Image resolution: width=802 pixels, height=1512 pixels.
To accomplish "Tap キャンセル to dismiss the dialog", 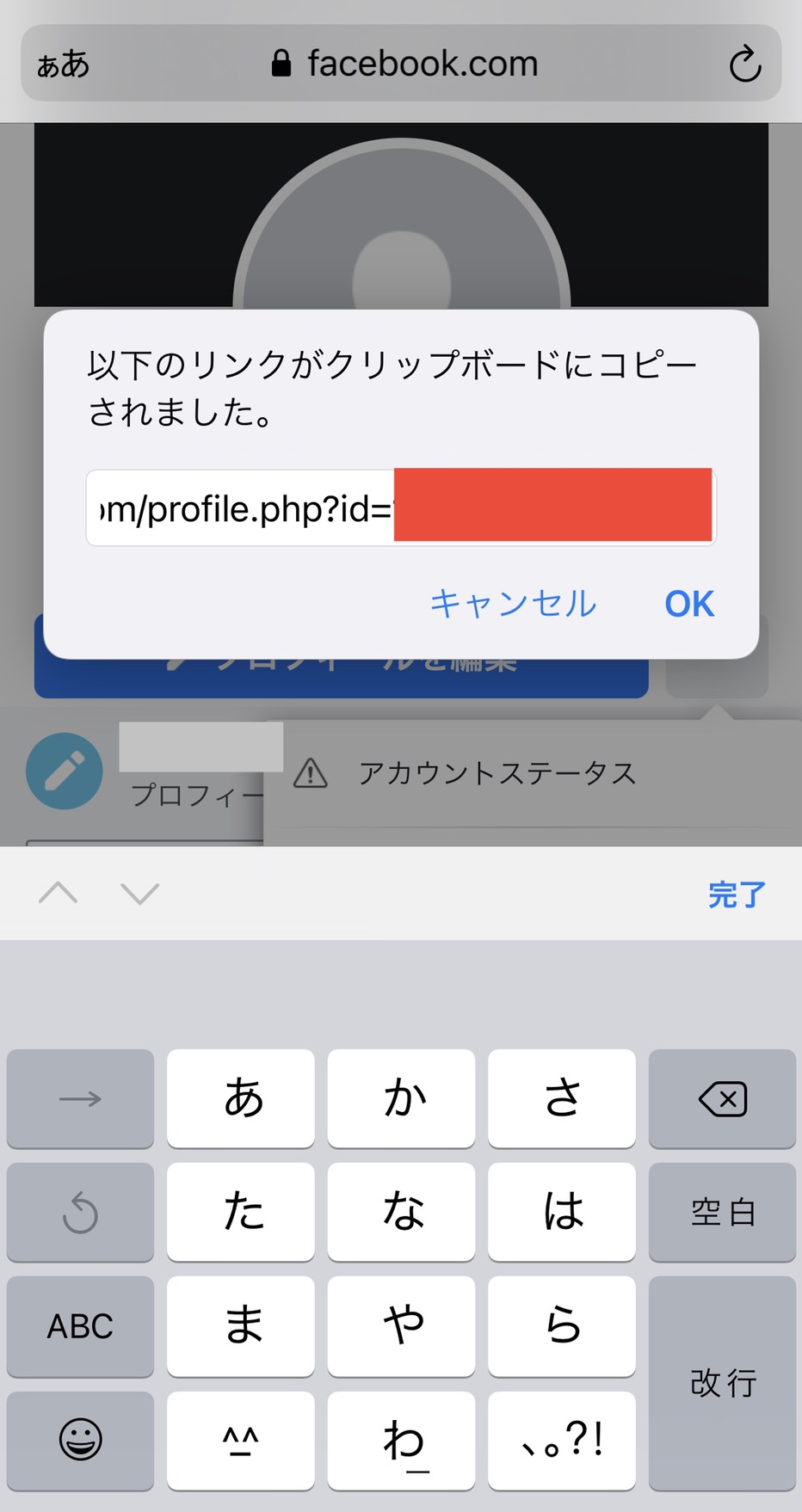I will [x=513, y=604].
